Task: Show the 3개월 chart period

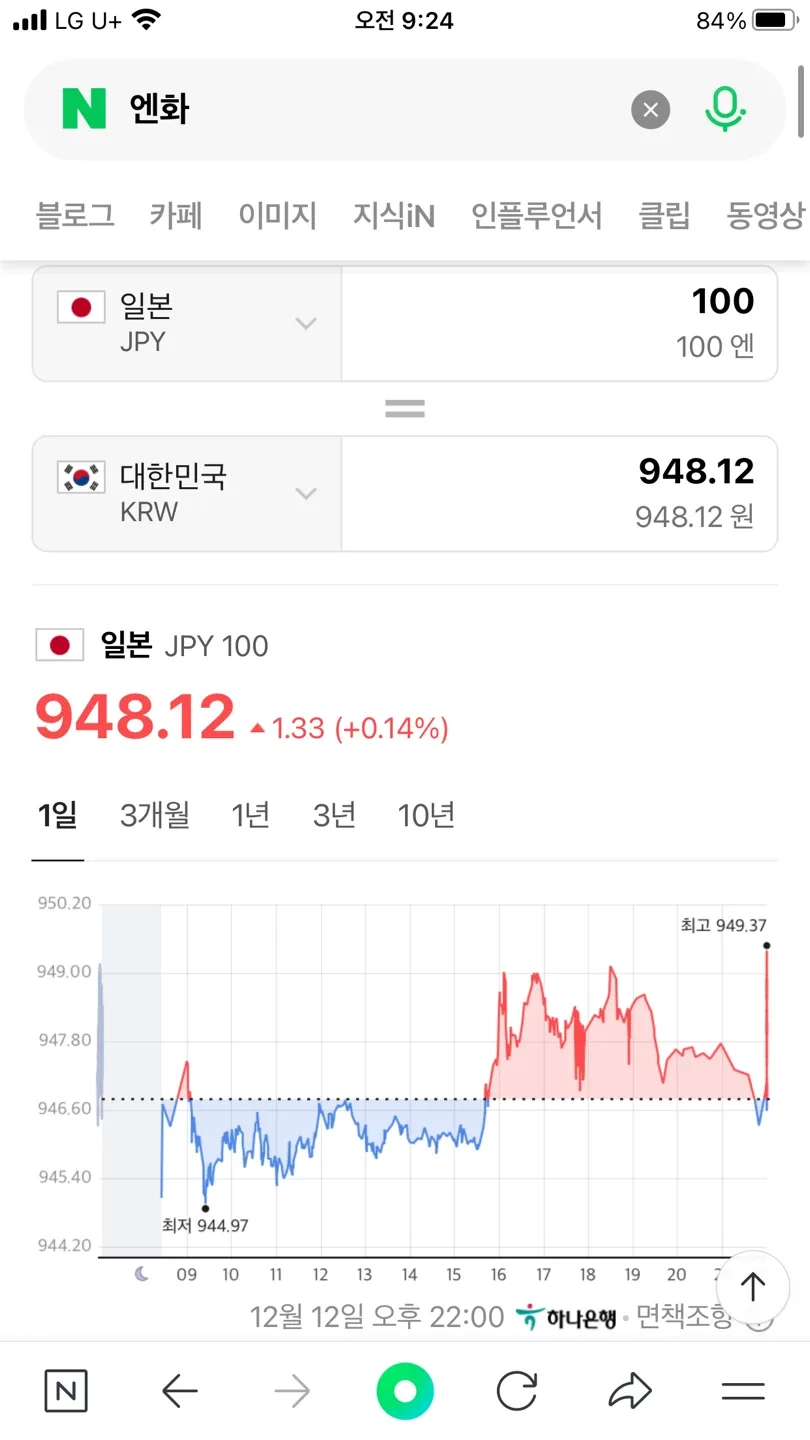Action: 155,816
